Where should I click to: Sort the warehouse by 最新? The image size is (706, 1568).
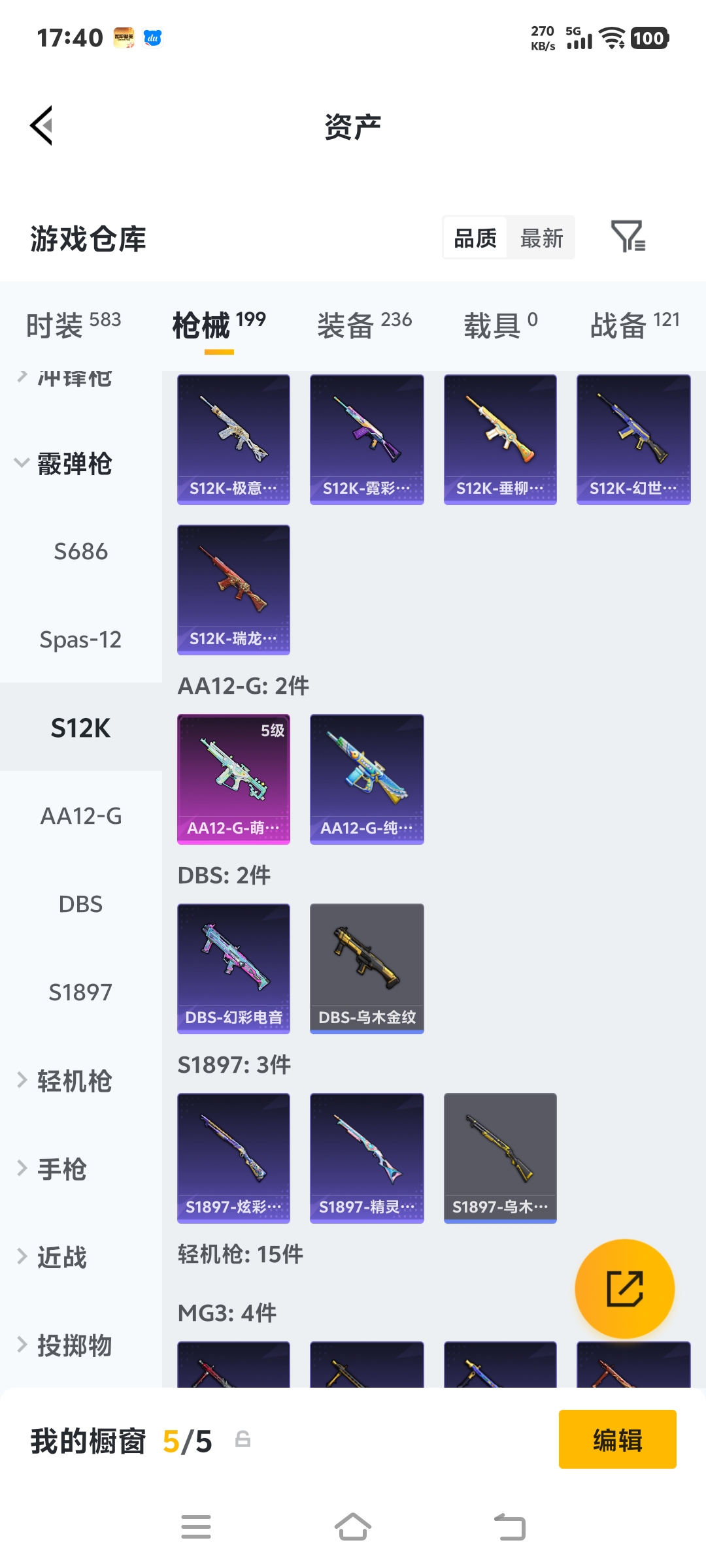point(541,238)
